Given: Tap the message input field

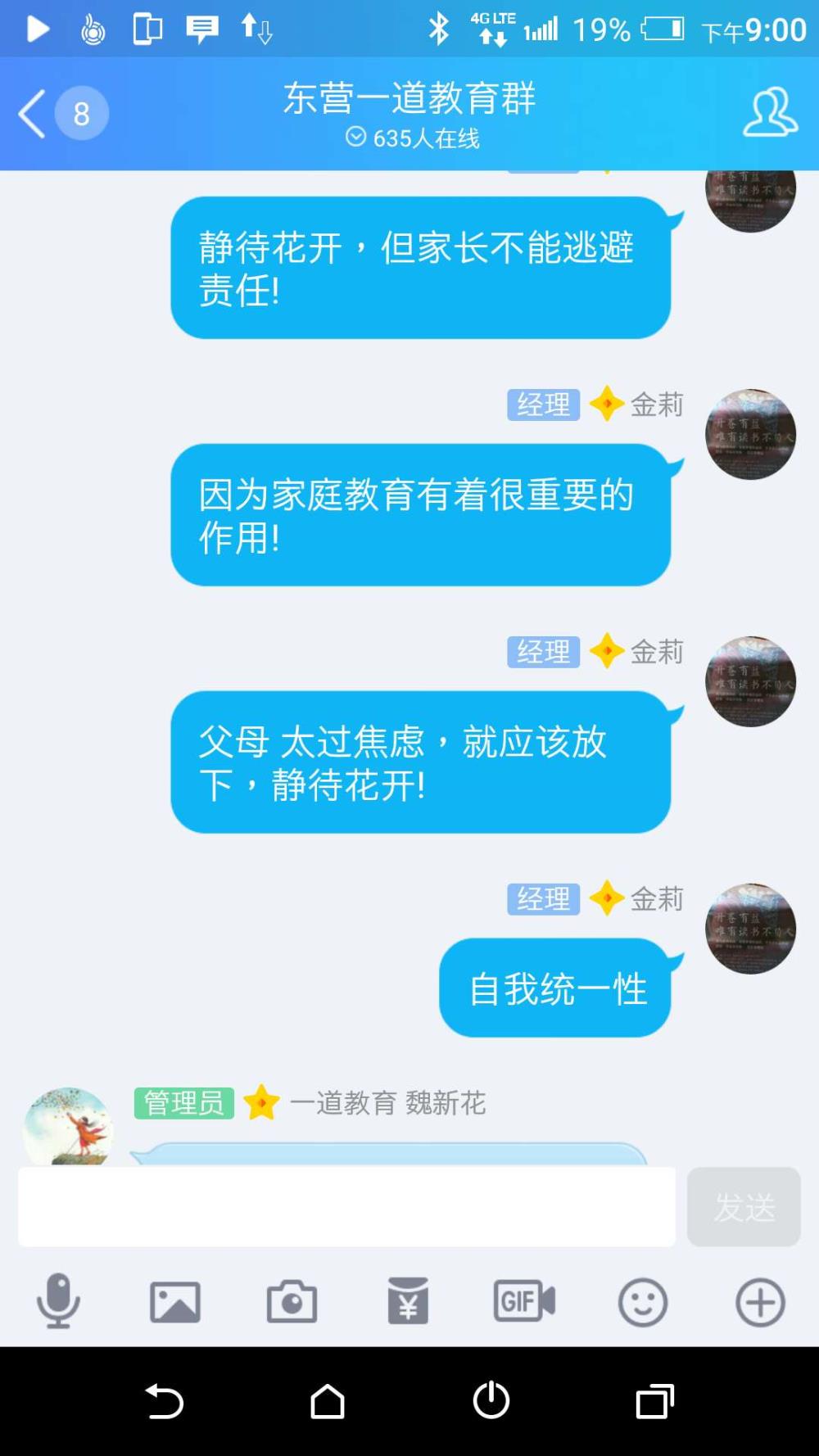Looking at the screenshot, I should point(346,1206).
